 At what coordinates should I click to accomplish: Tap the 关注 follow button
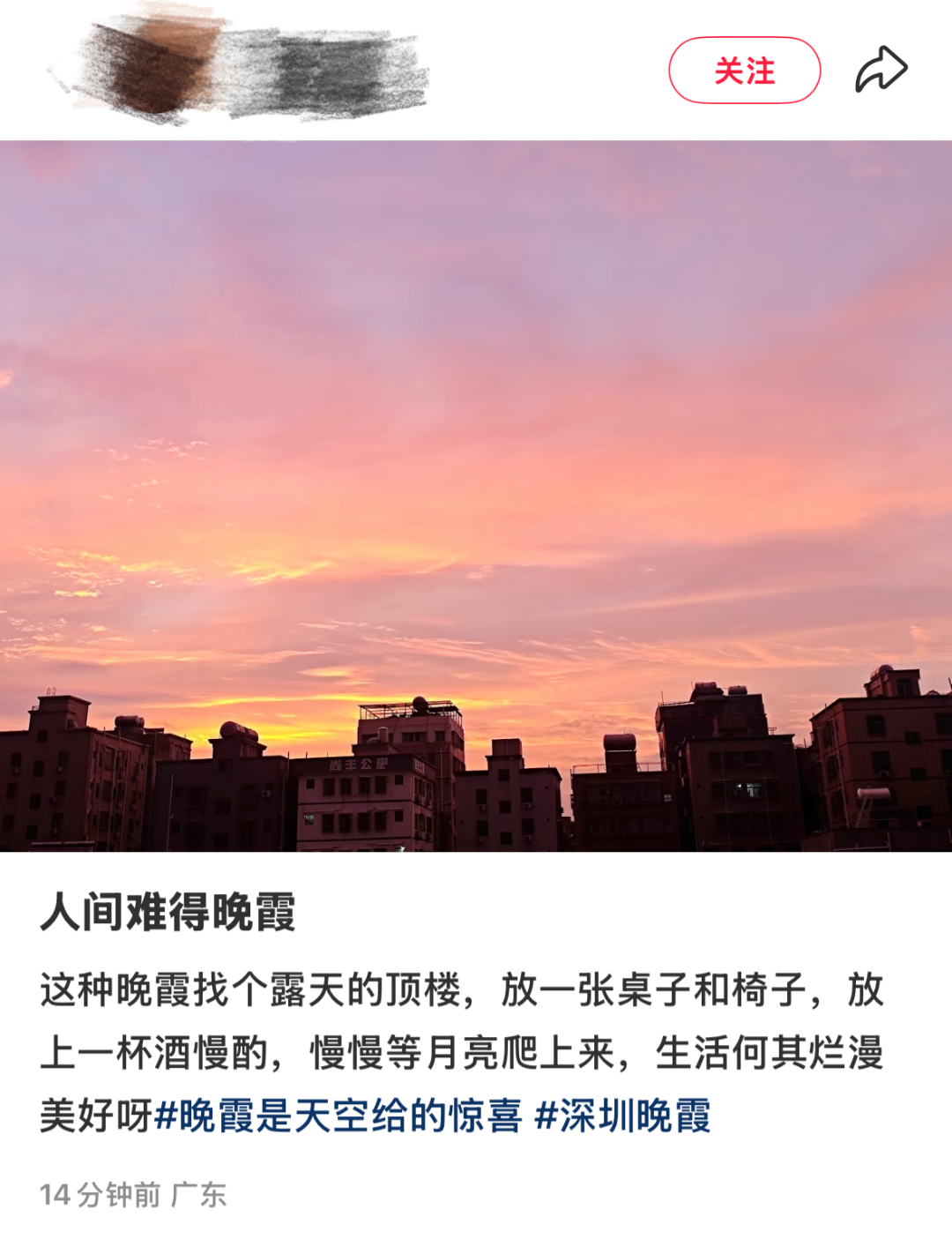pyautogui.click(x=744, y=71)
